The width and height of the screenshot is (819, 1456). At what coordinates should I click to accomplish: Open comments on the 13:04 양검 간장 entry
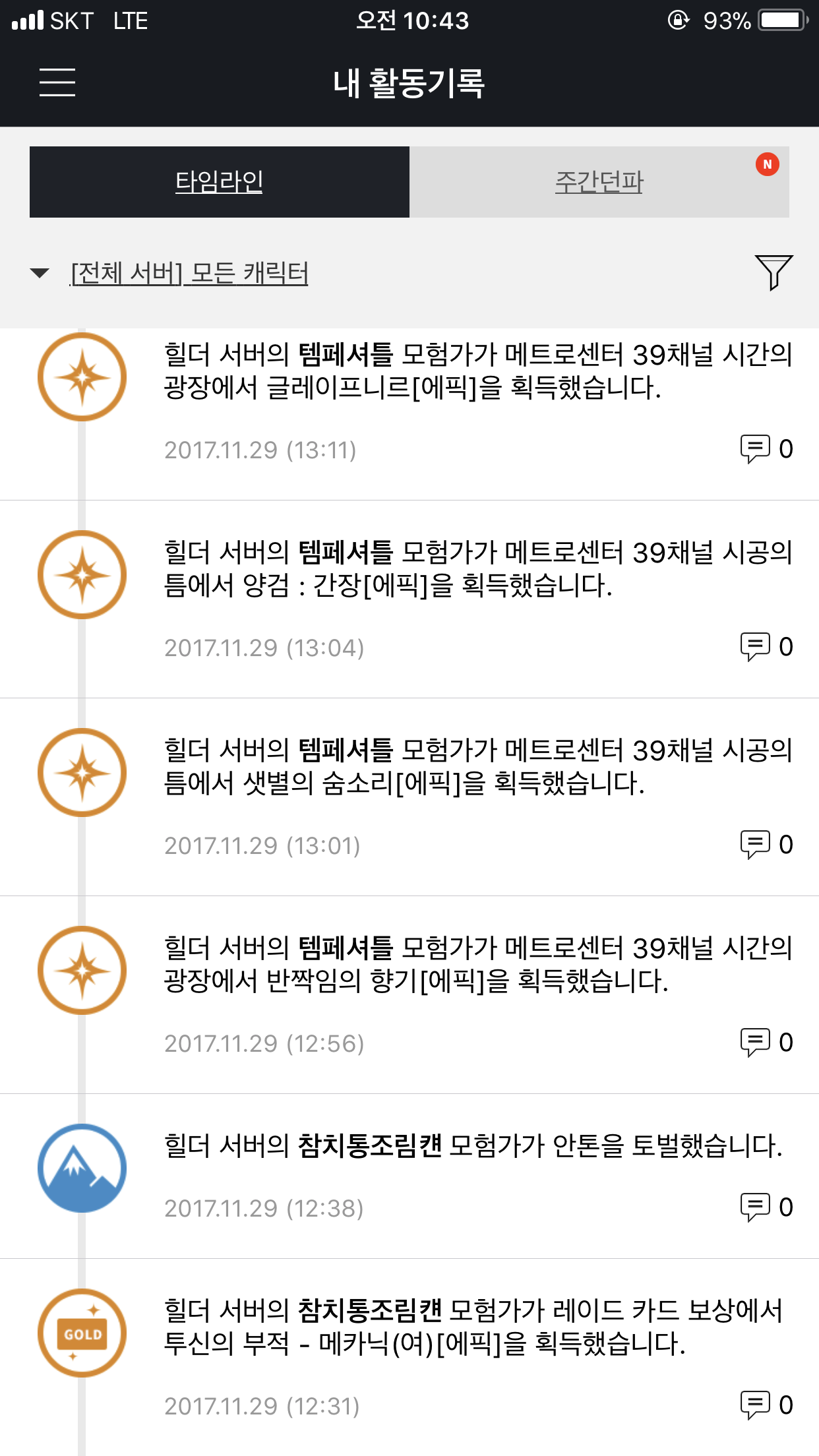[x=765, y=647]
